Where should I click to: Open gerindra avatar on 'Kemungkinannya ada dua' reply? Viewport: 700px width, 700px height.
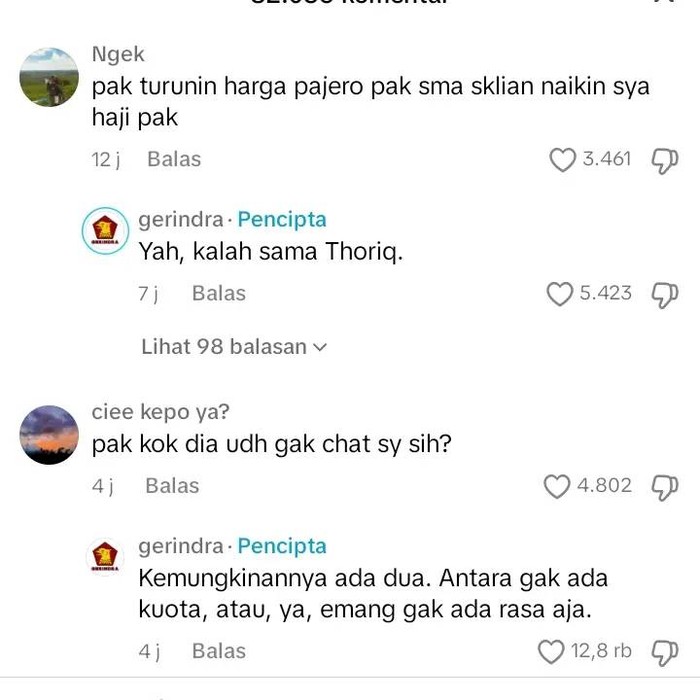point(105,558)
